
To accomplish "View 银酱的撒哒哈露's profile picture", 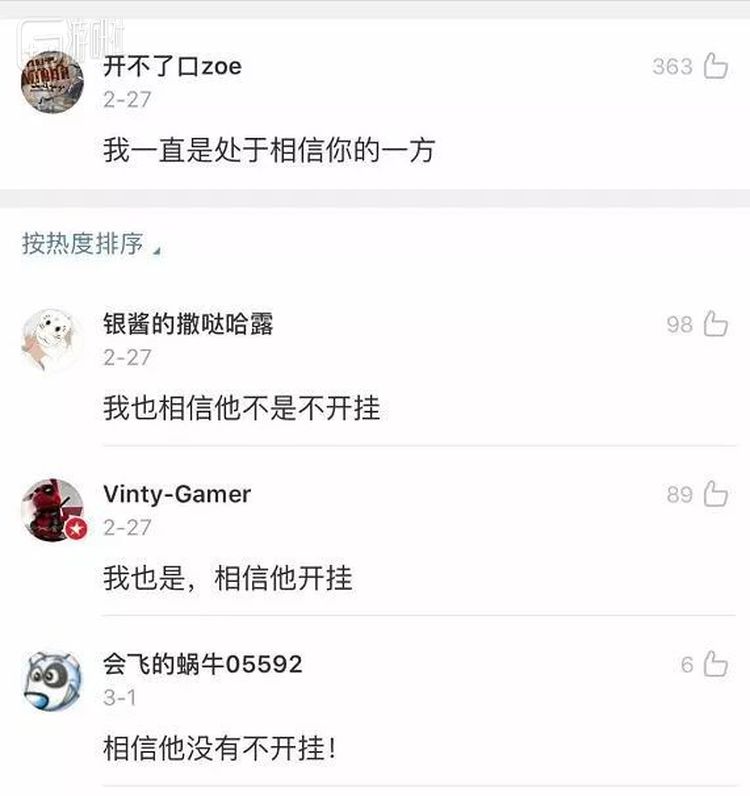I will click(x=52, y=340).
